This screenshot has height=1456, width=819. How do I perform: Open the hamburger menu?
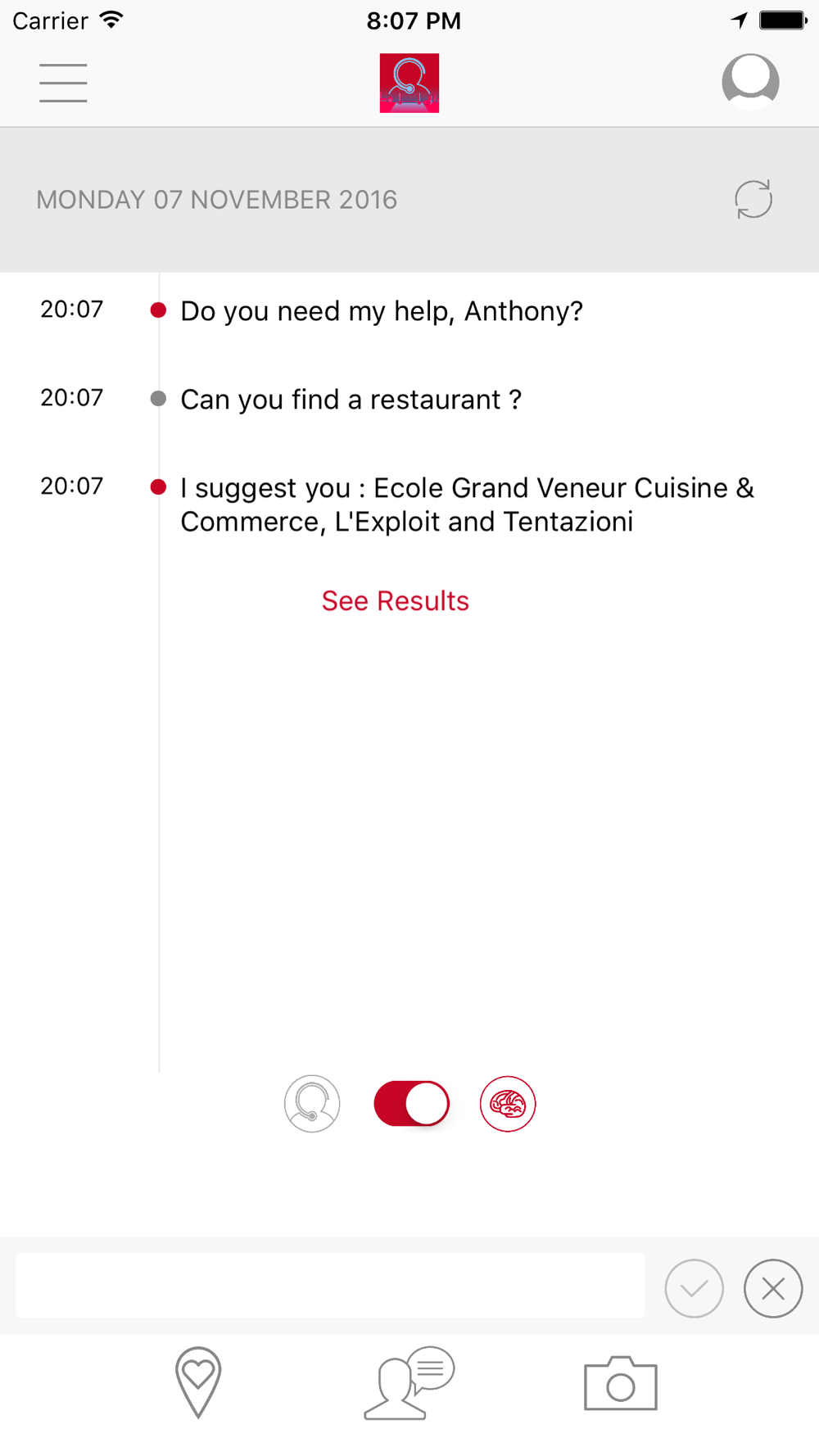[63, 83]
